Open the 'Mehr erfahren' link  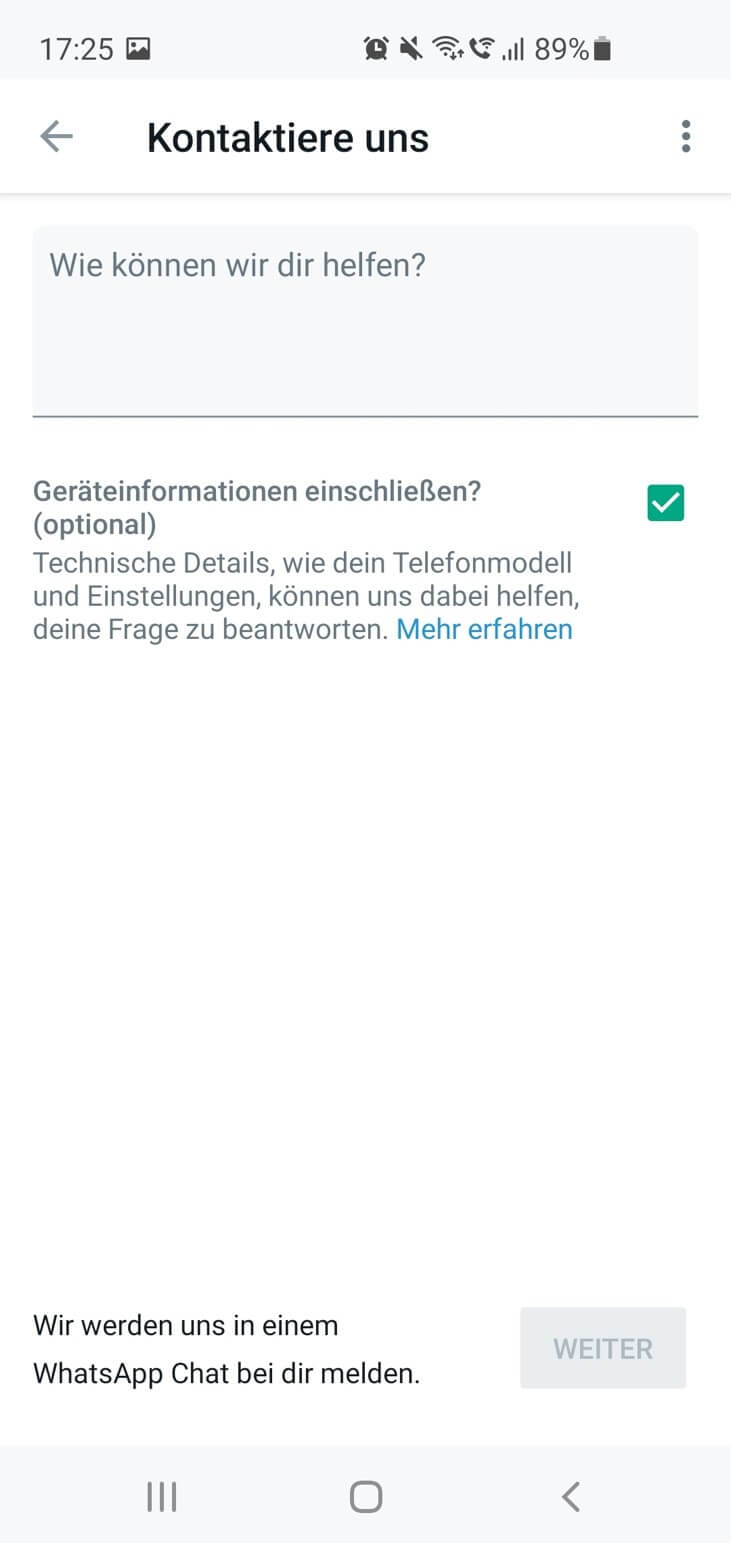tap(484, 629)
